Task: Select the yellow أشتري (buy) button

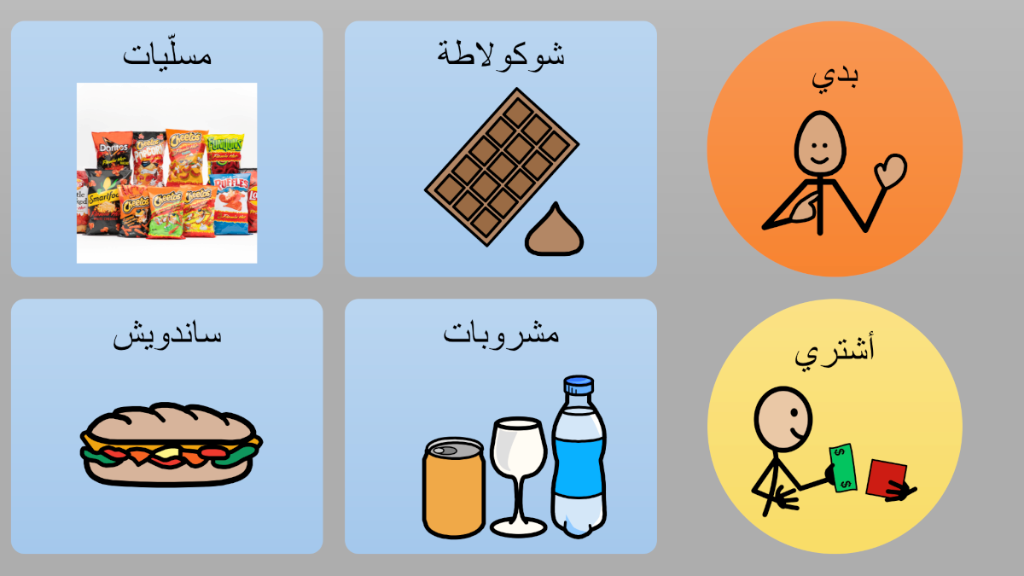Action: [x=835, y=426]
